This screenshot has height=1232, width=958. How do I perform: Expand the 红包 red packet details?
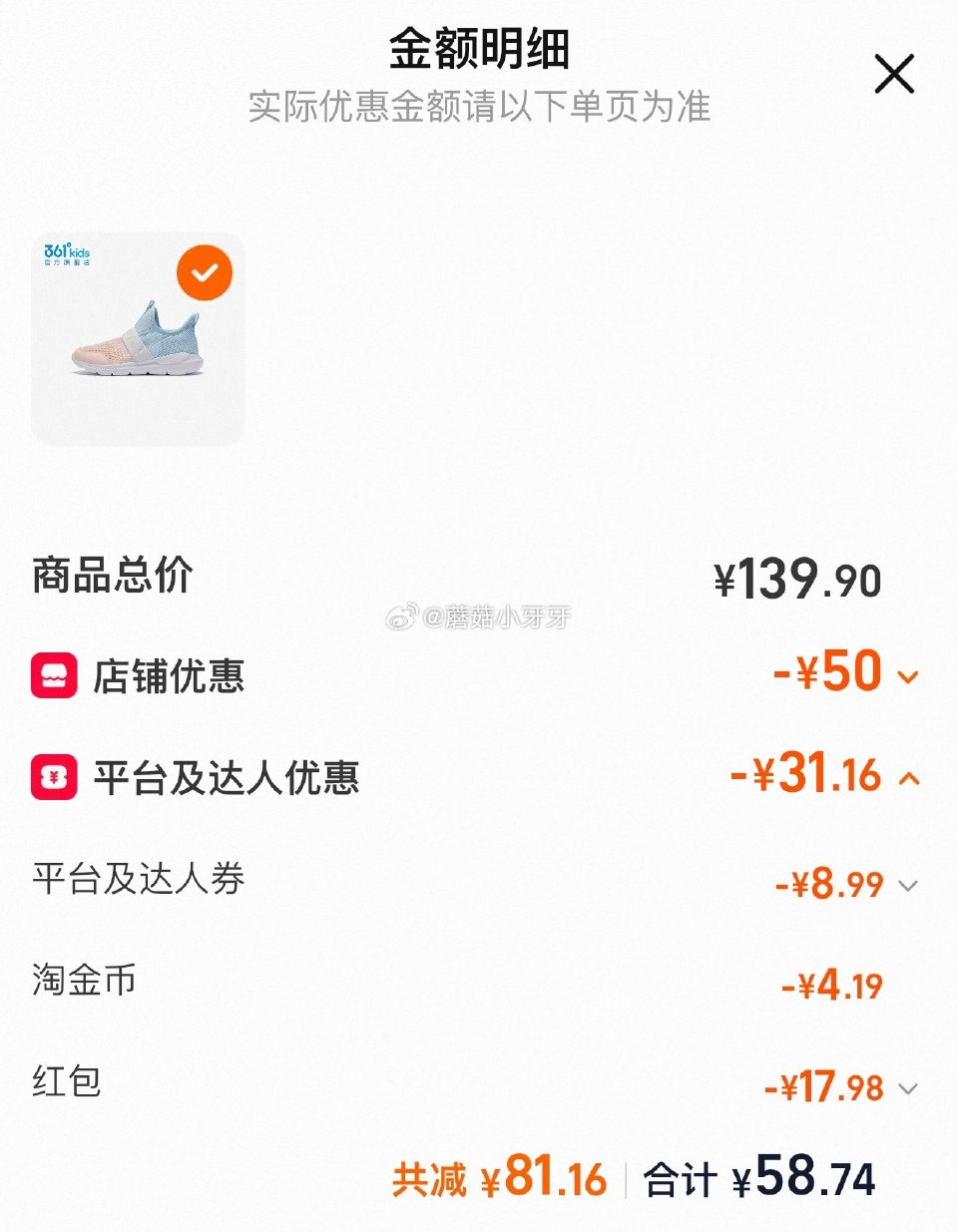click(907, 1090)
